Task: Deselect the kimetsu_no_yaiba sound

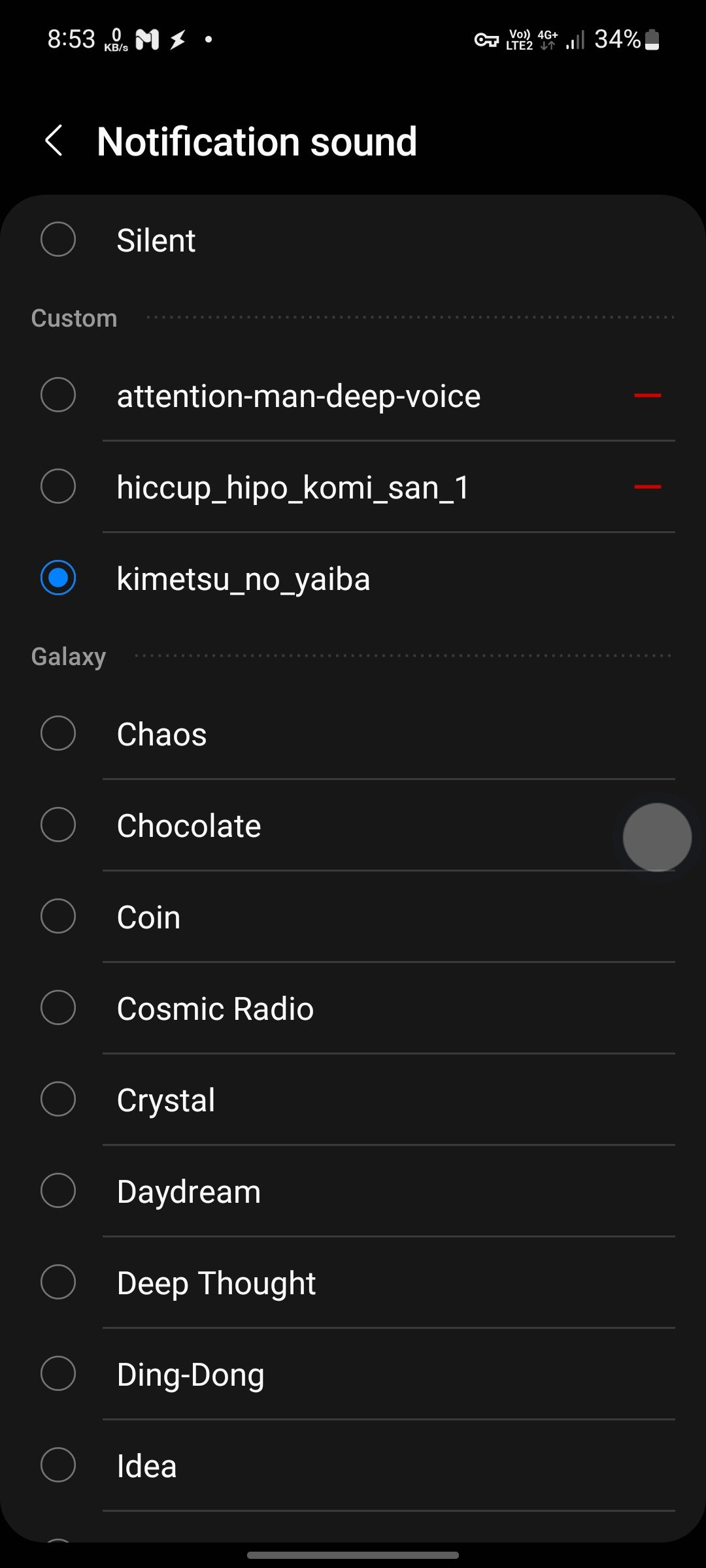Action: pos(58,578)
